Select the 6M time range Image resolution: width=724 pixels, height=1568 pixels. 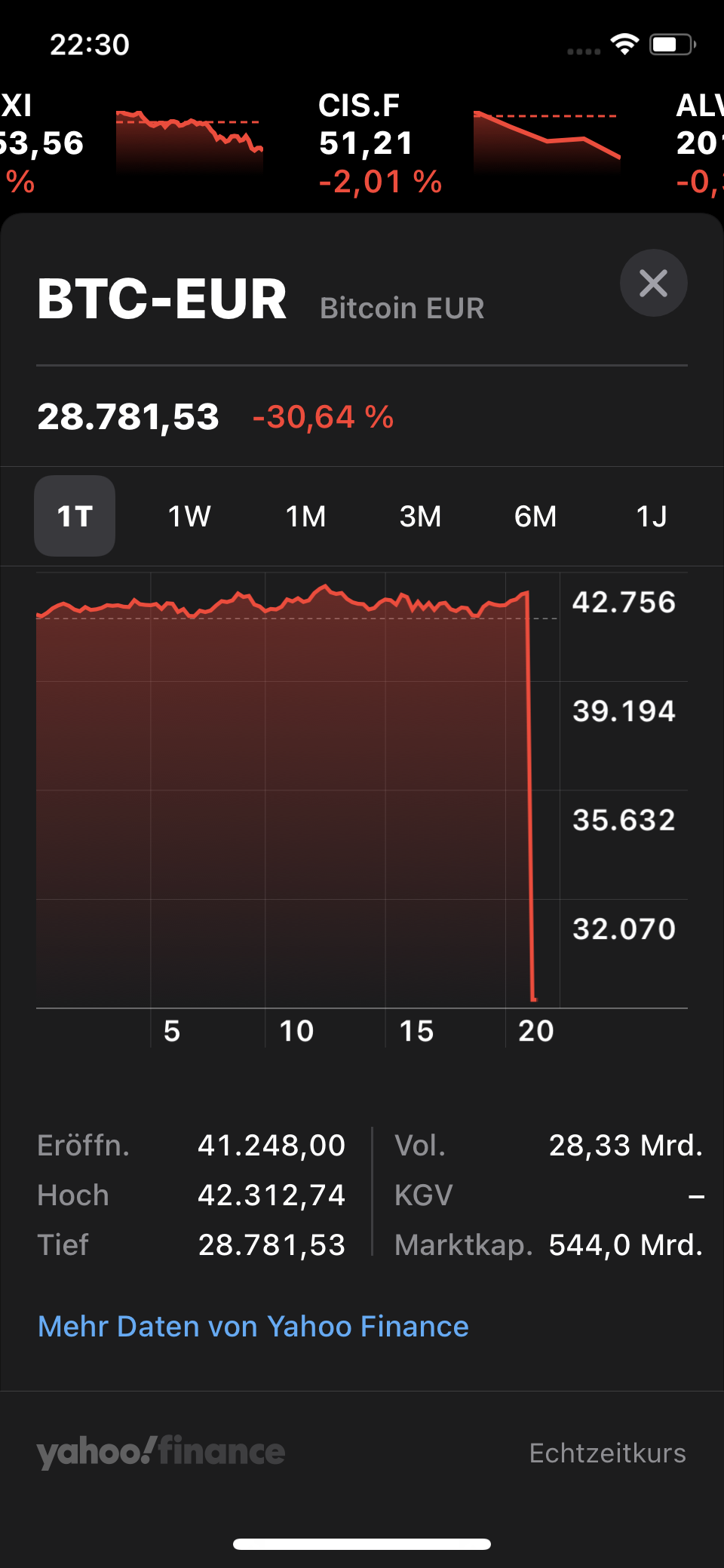(535, 517)
